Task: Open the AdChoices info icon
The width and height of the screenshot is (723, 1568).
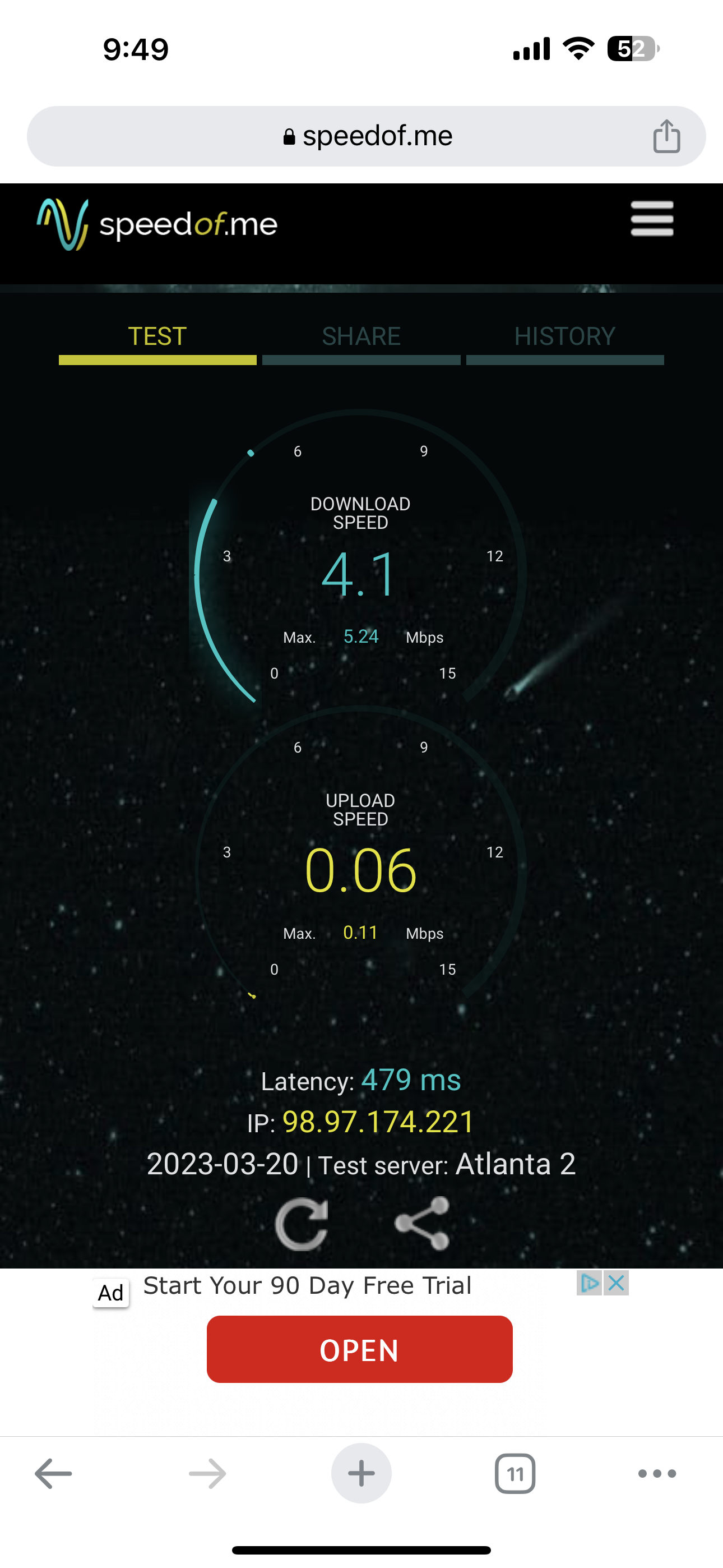Action: coord(589,1283)
